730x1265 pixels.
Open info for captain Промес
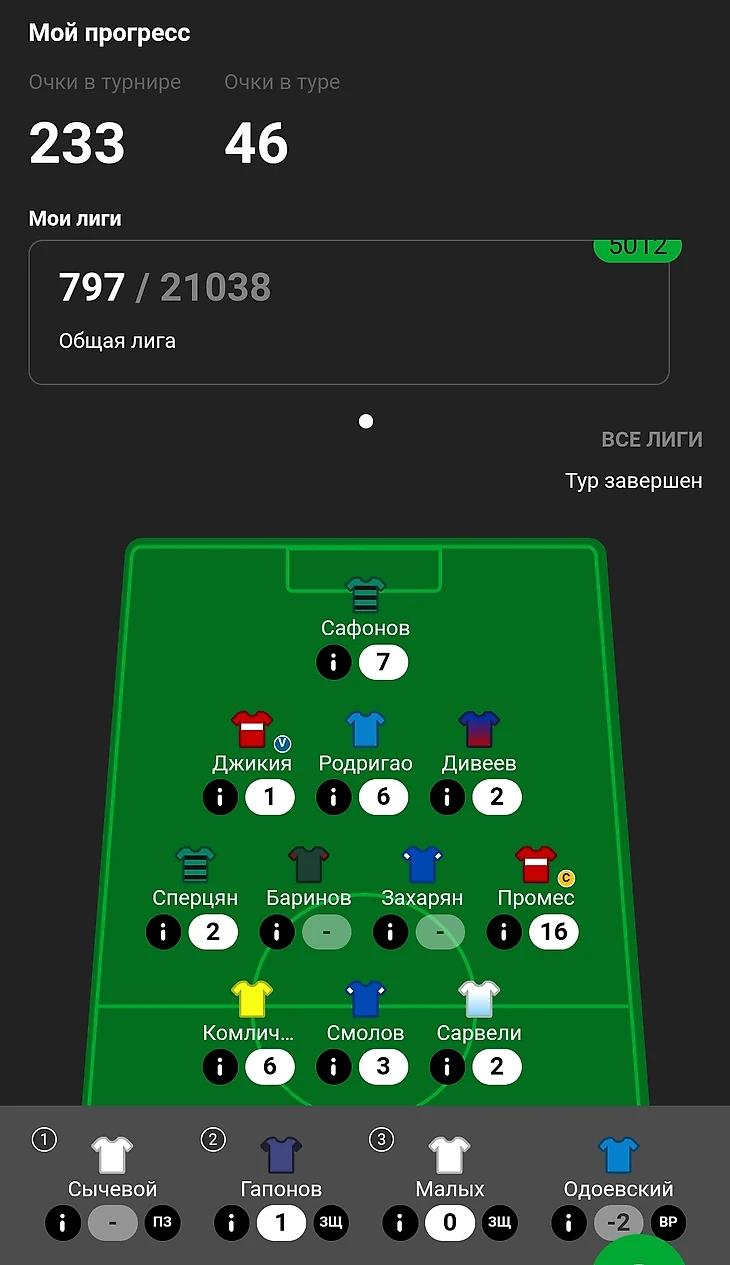click(x=504, y=932)
